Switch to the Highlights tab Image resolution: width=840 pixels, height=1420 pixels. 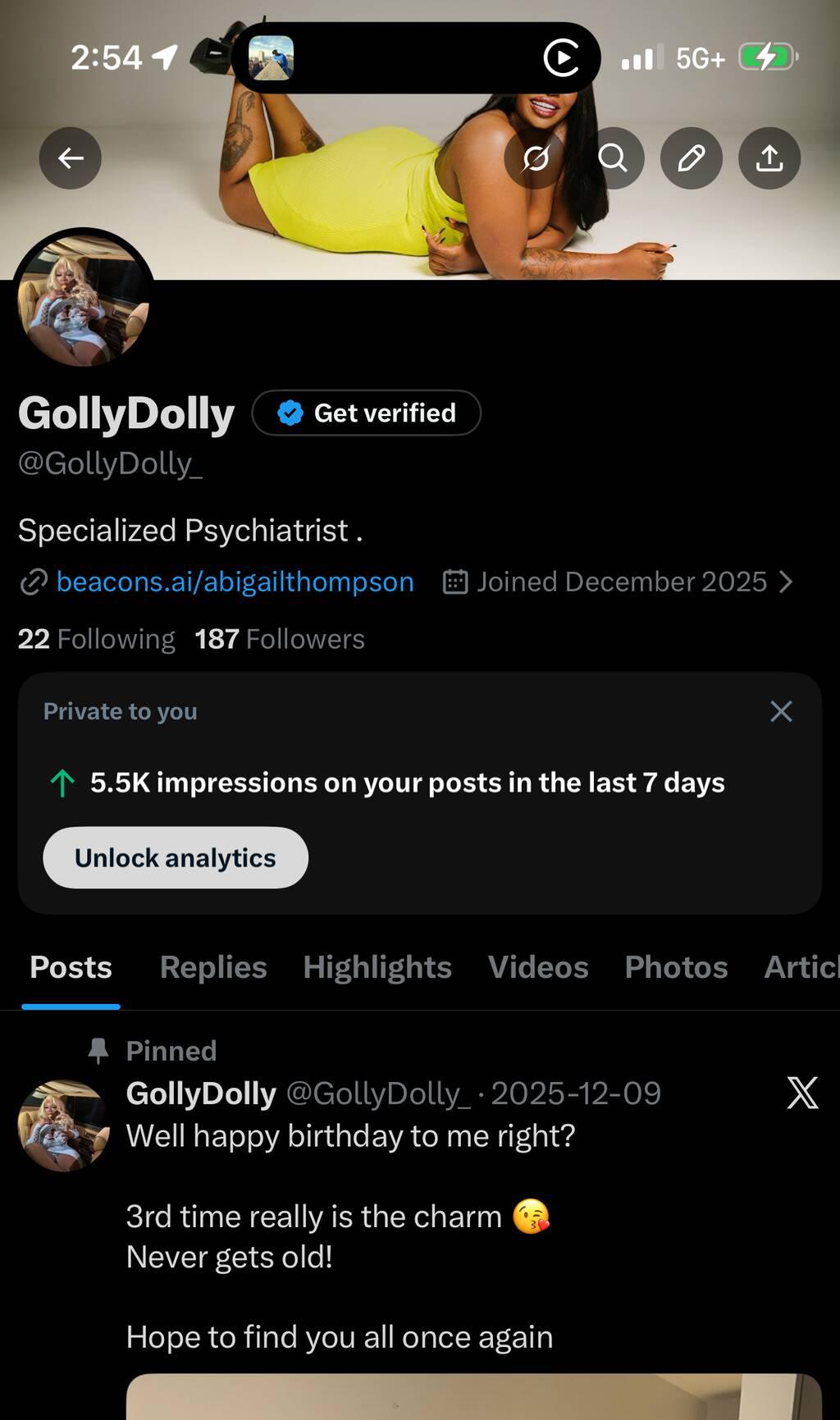(377, 967)
